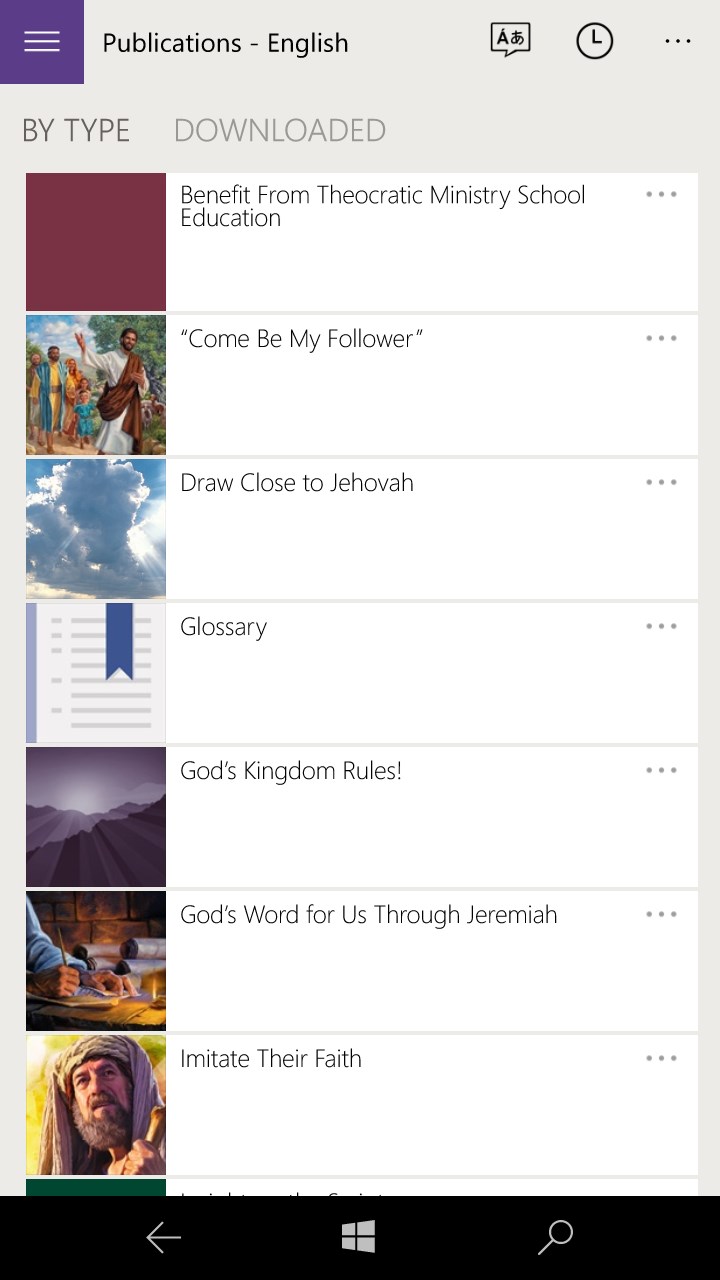This screenshot has height=1280, width=720.
Task: Open God's Word for Us Through Jeremiah
Action: coord(368,915)
